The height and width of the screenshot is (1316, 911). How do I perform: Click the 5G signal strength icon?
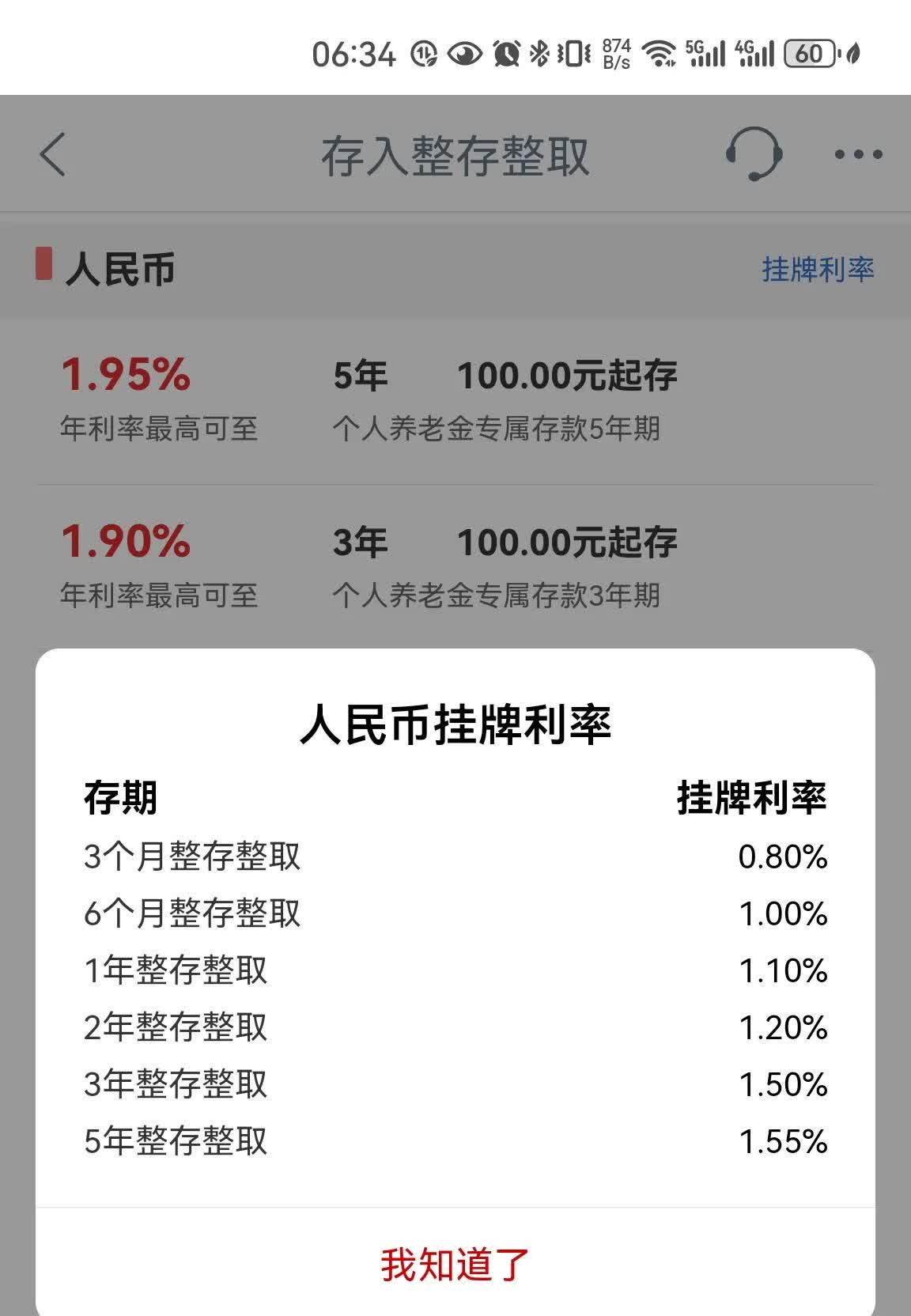[705, 54]
